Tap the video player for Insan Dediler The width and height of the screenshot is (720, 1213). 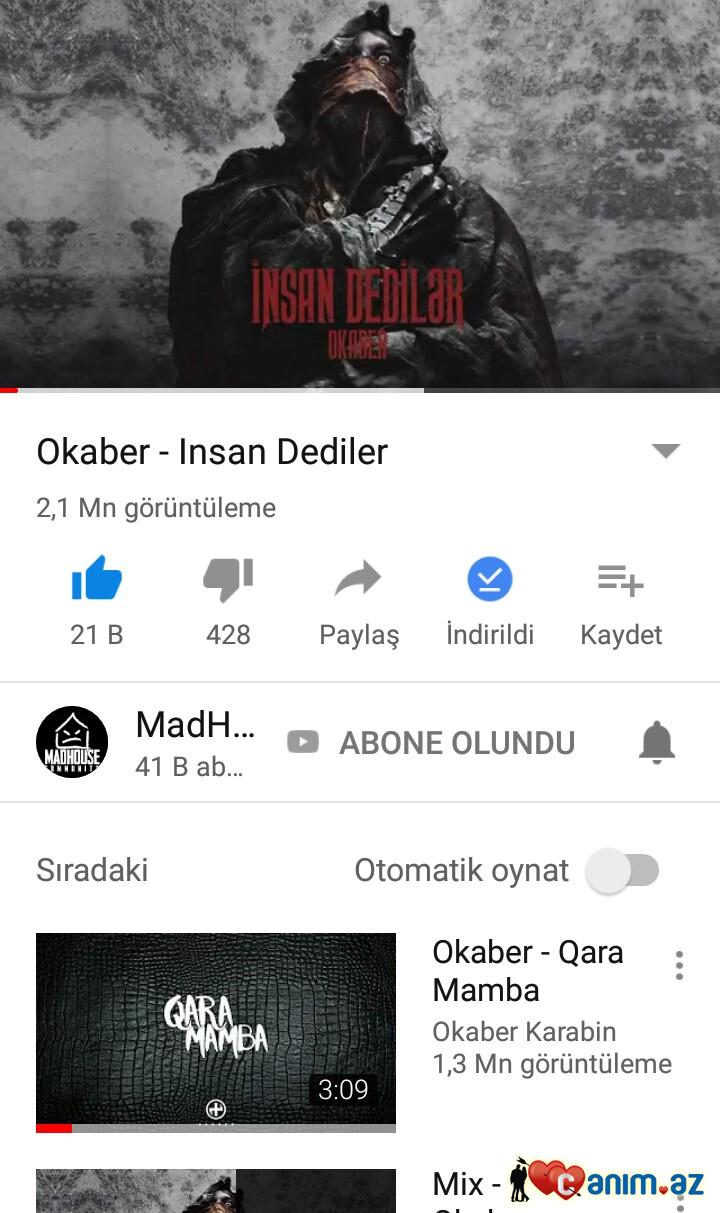360,195
